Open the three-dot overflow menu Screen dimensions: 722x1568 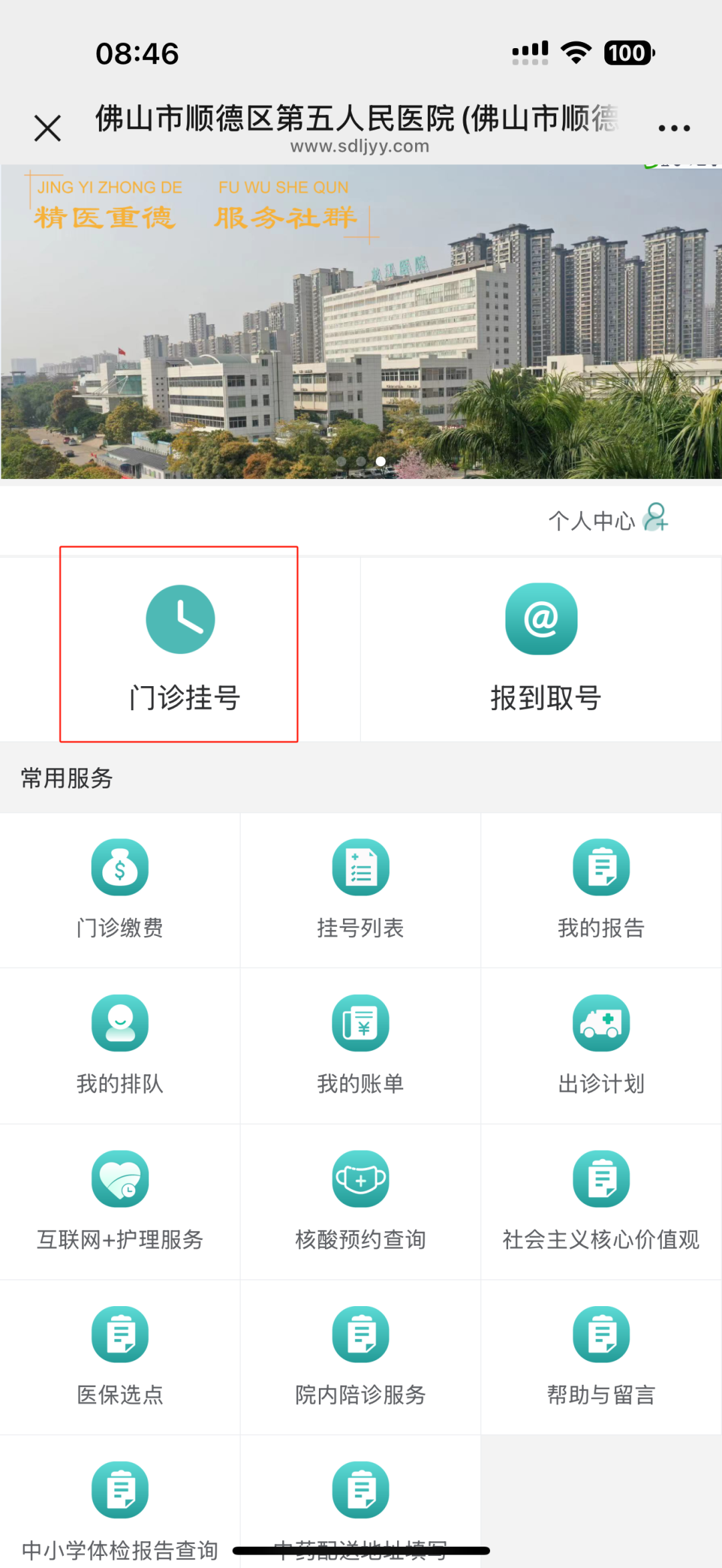673,128
